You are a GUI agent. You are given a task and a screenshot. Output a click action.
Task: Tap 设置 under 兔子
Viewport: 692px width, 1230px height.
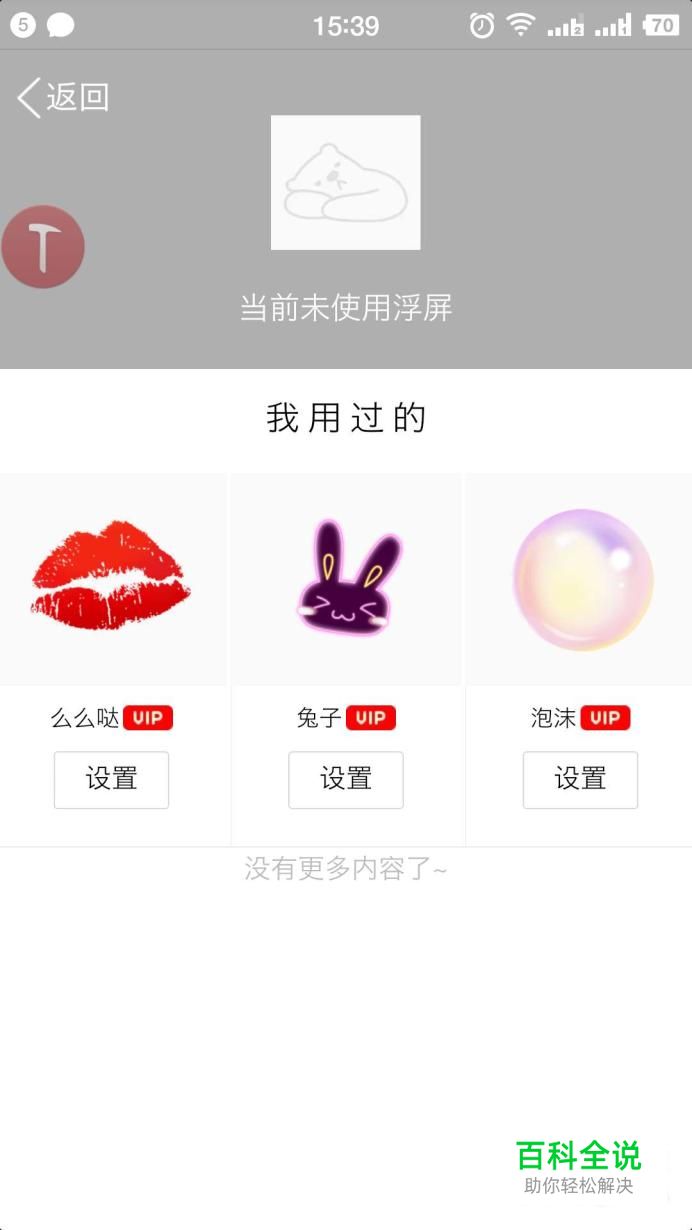coord(346,779)
